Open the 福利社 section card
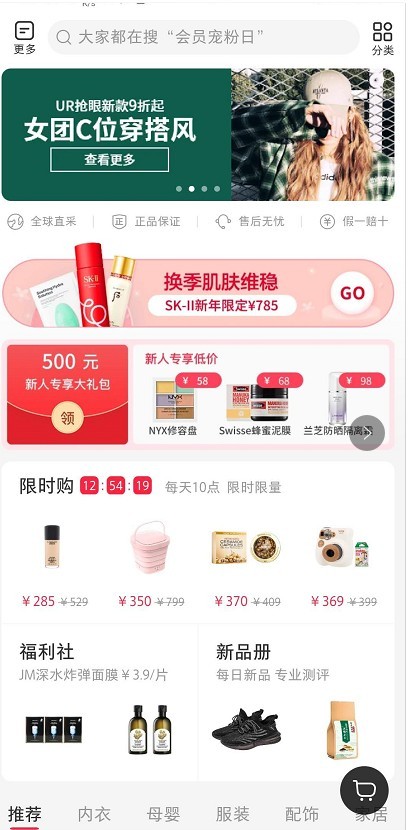 tap(101, 702)
